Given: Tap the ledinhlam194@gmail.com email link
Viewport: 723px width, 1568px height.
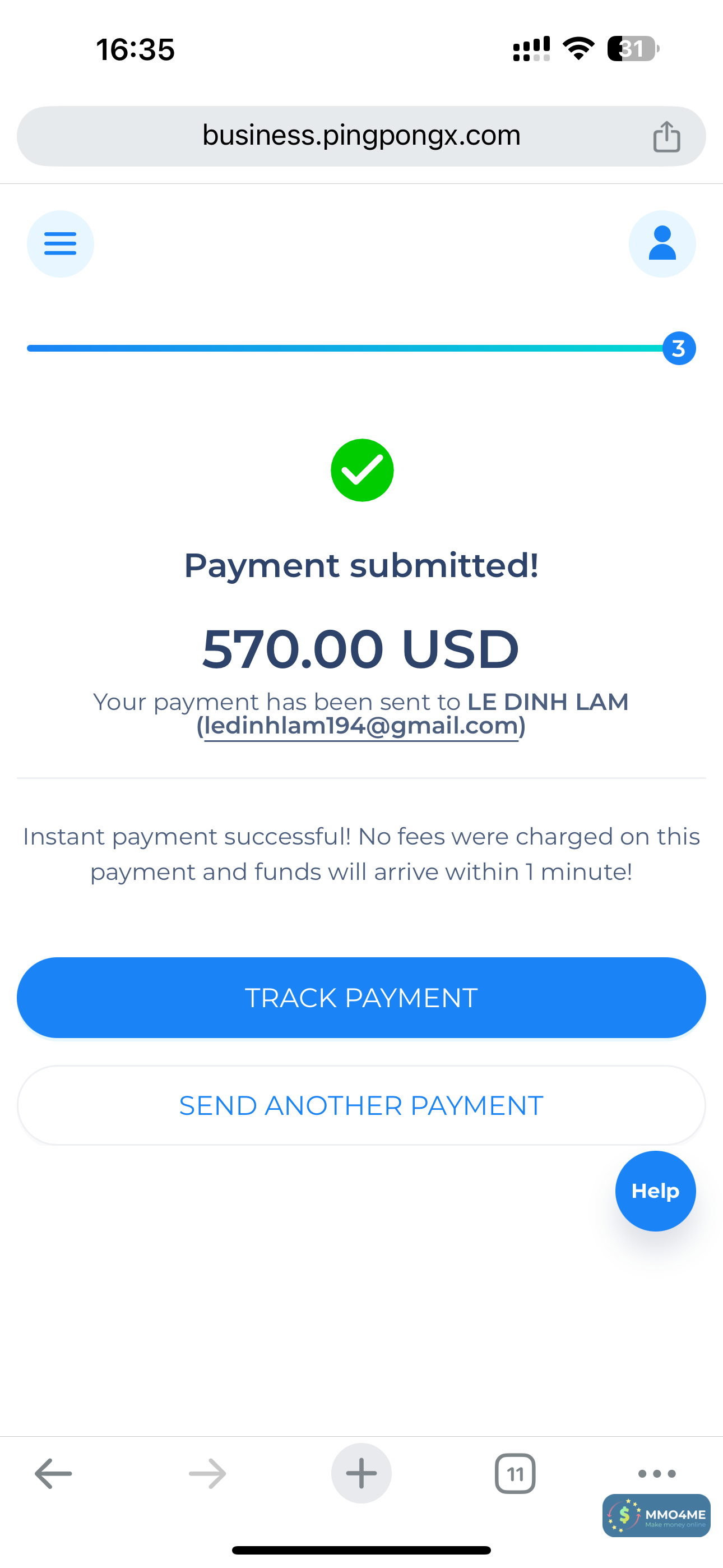Looking at the screenshot, I should (x=361, y=726).
